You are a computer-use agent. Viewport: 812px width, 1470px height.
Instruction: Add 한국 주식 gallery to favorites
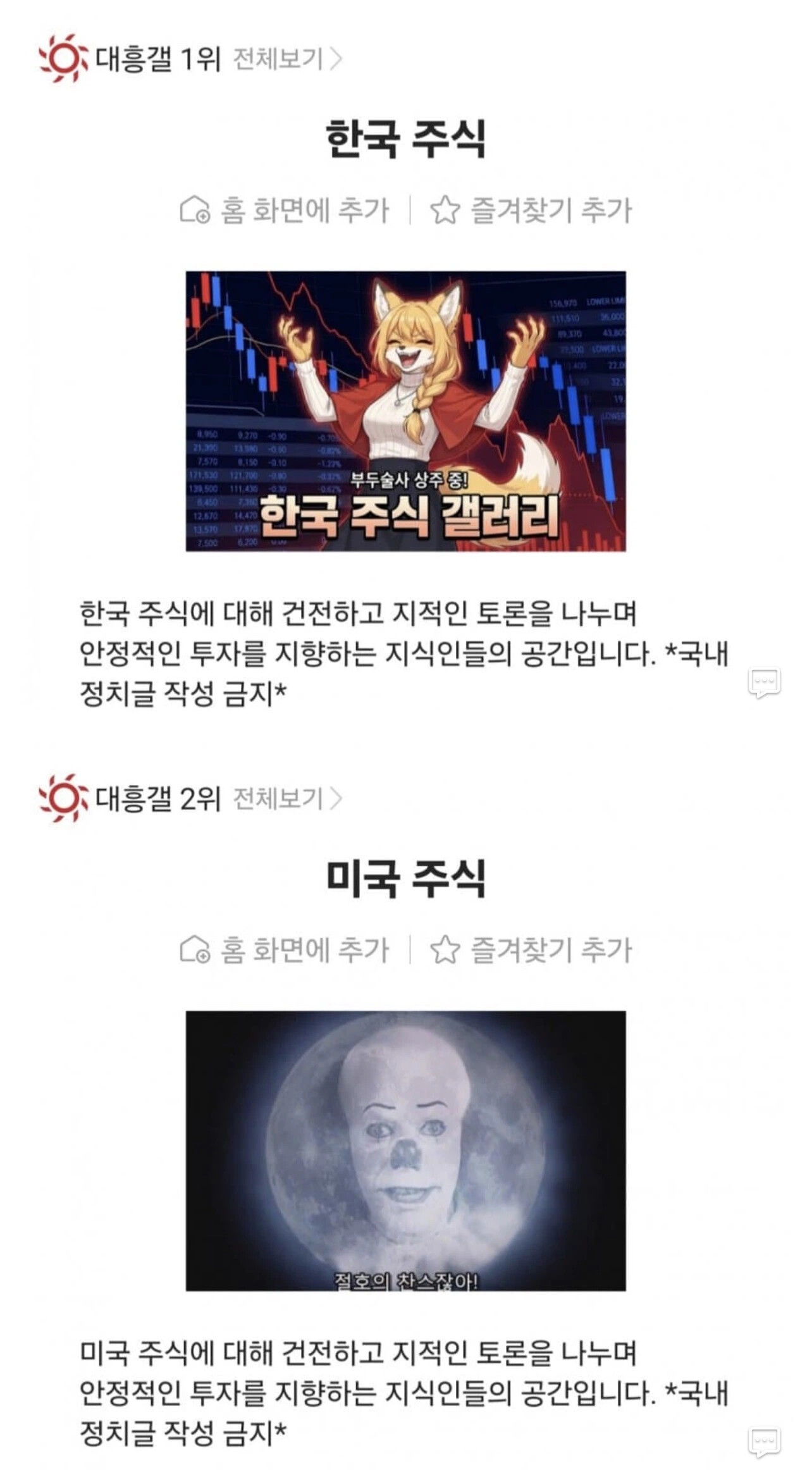531,210
